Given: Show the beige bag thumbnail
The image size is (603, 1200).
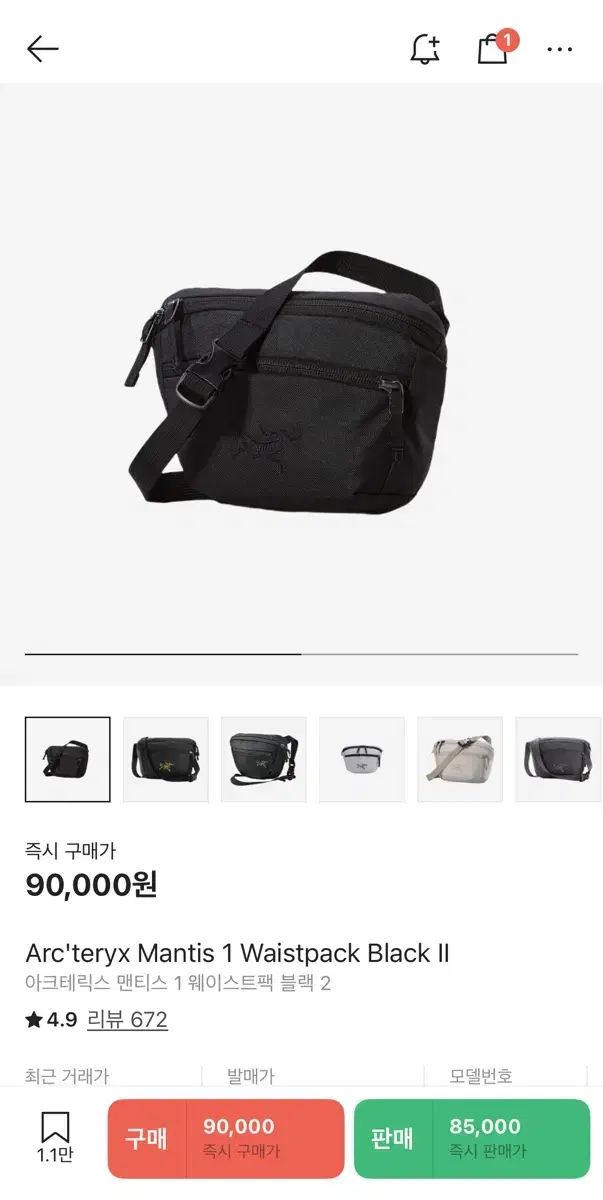Looking at the screenshot, I should pos(460,759).
